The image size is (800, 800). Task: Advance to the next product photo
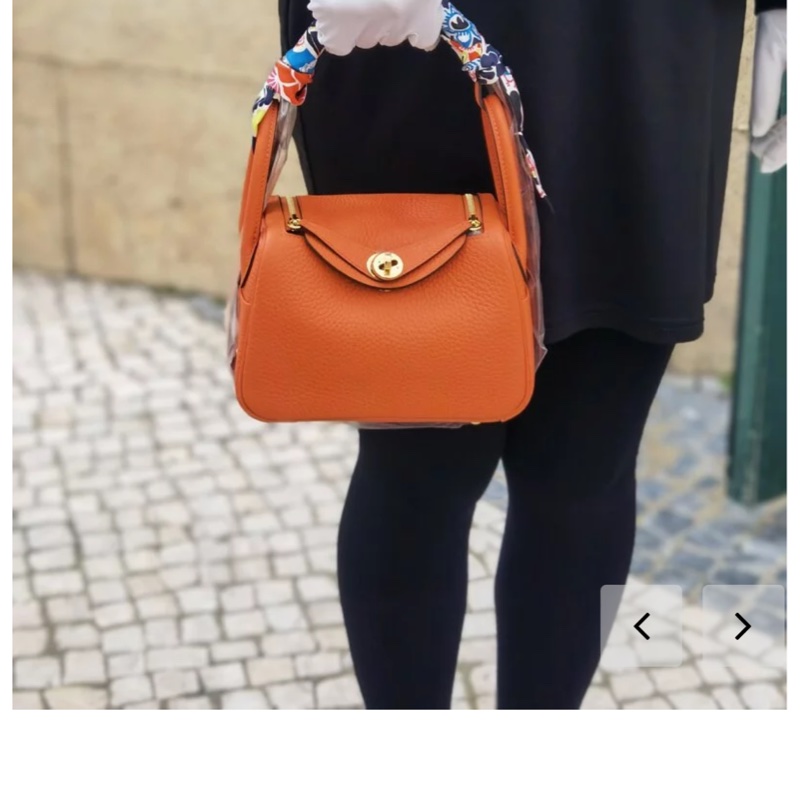[742, 626]
